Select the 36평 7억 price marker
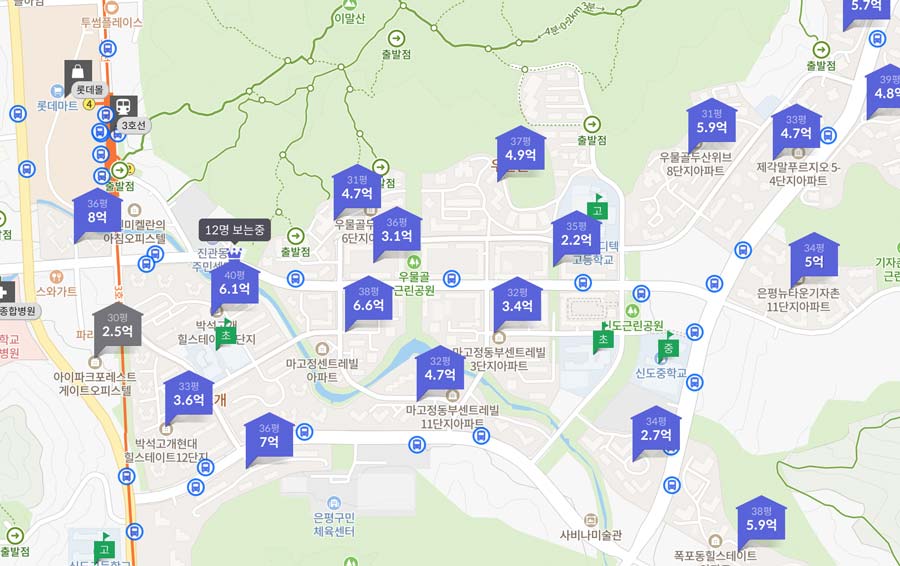Screen dimensions: 900x566 click(269, 437)
